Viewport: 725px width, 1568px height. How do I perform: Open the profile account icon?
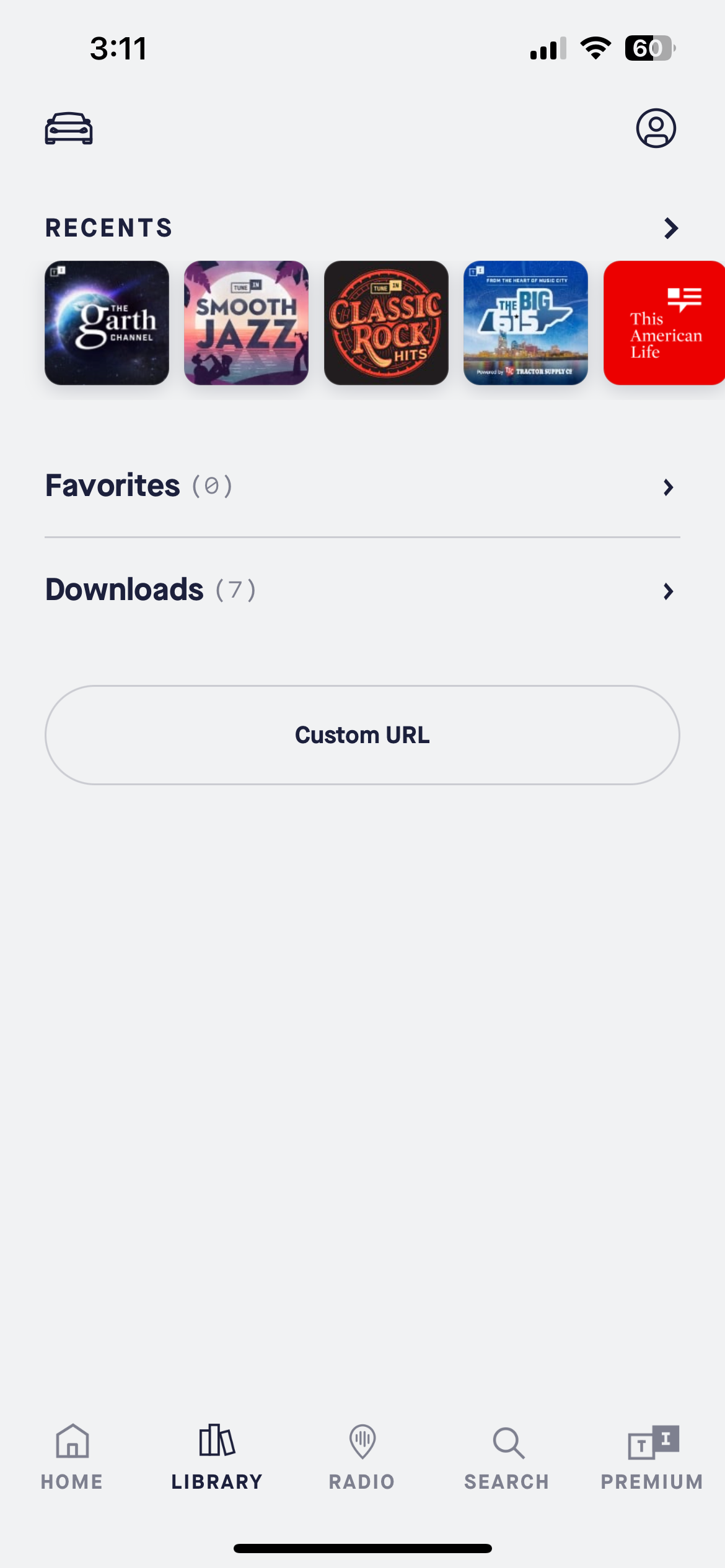[x=656, y=128]
